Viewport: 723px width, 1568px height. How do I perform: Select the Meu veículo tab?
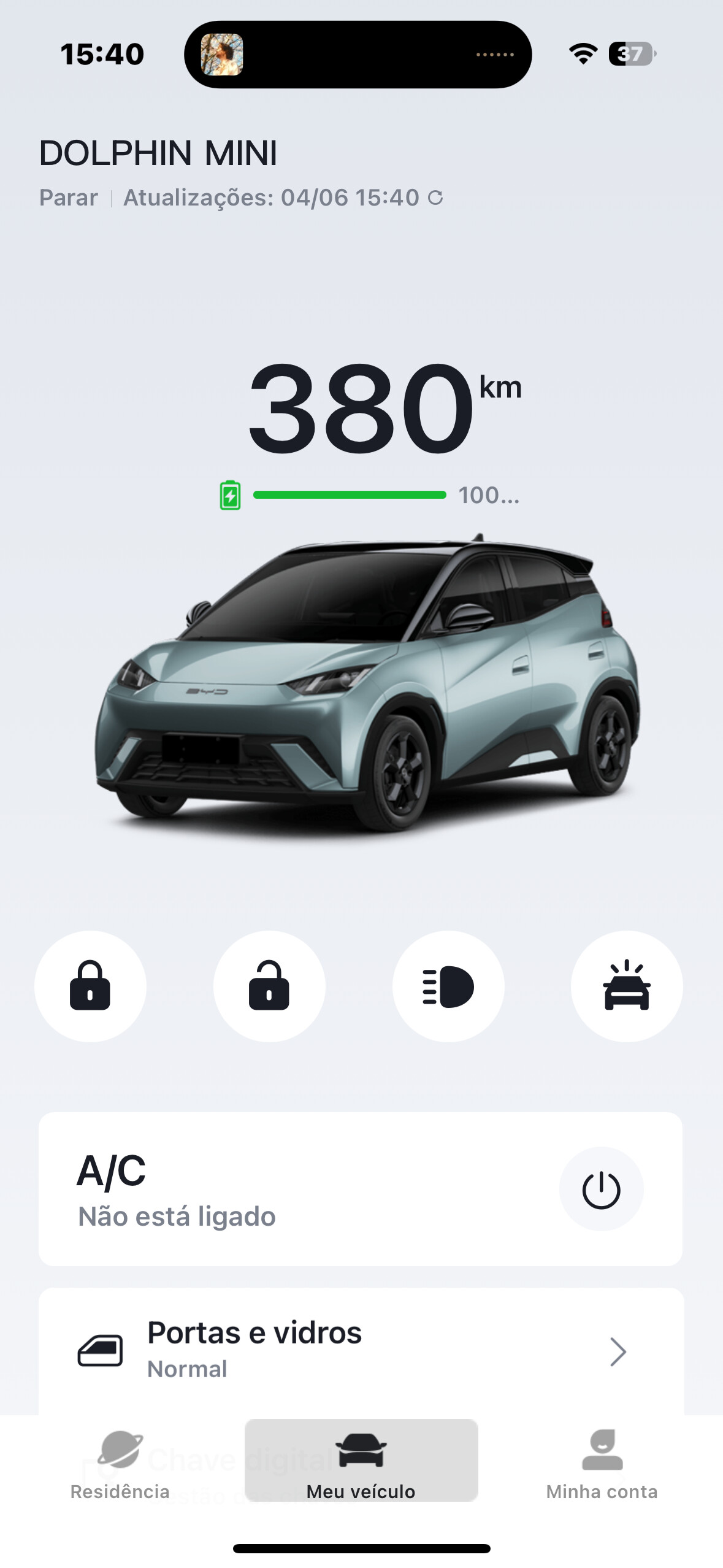pyautogui.click(x=361, y=1460)
